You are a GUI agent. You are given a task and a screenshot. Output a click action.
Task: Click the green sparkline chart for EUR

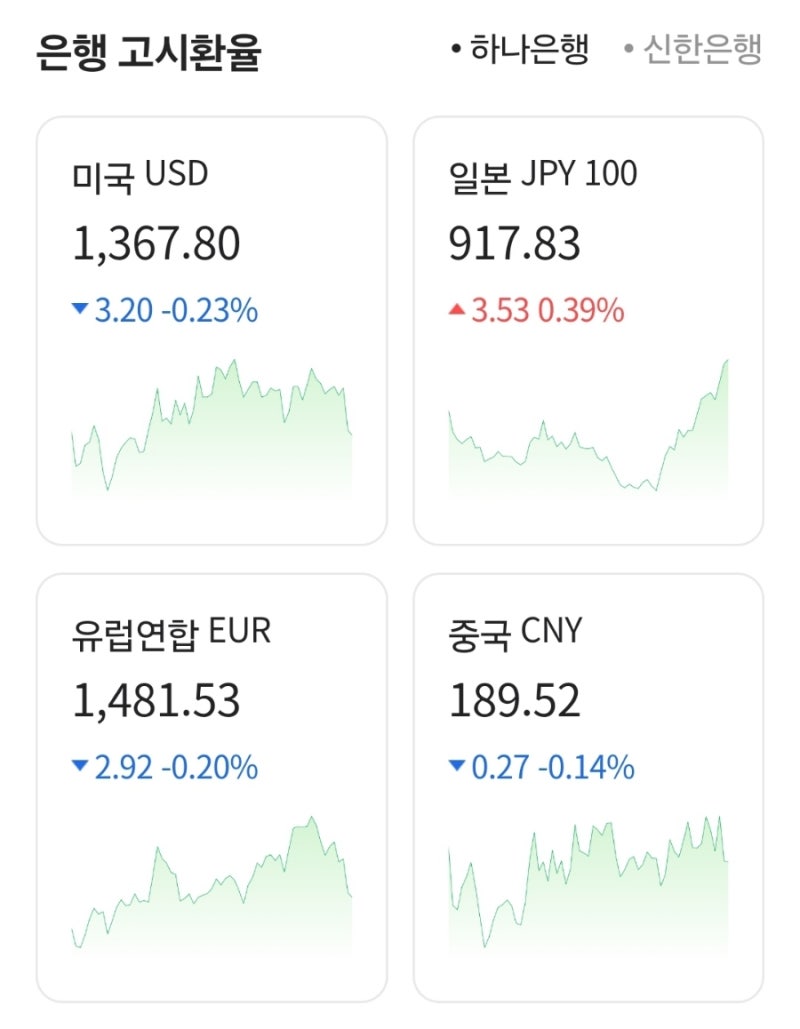(210, 880)
